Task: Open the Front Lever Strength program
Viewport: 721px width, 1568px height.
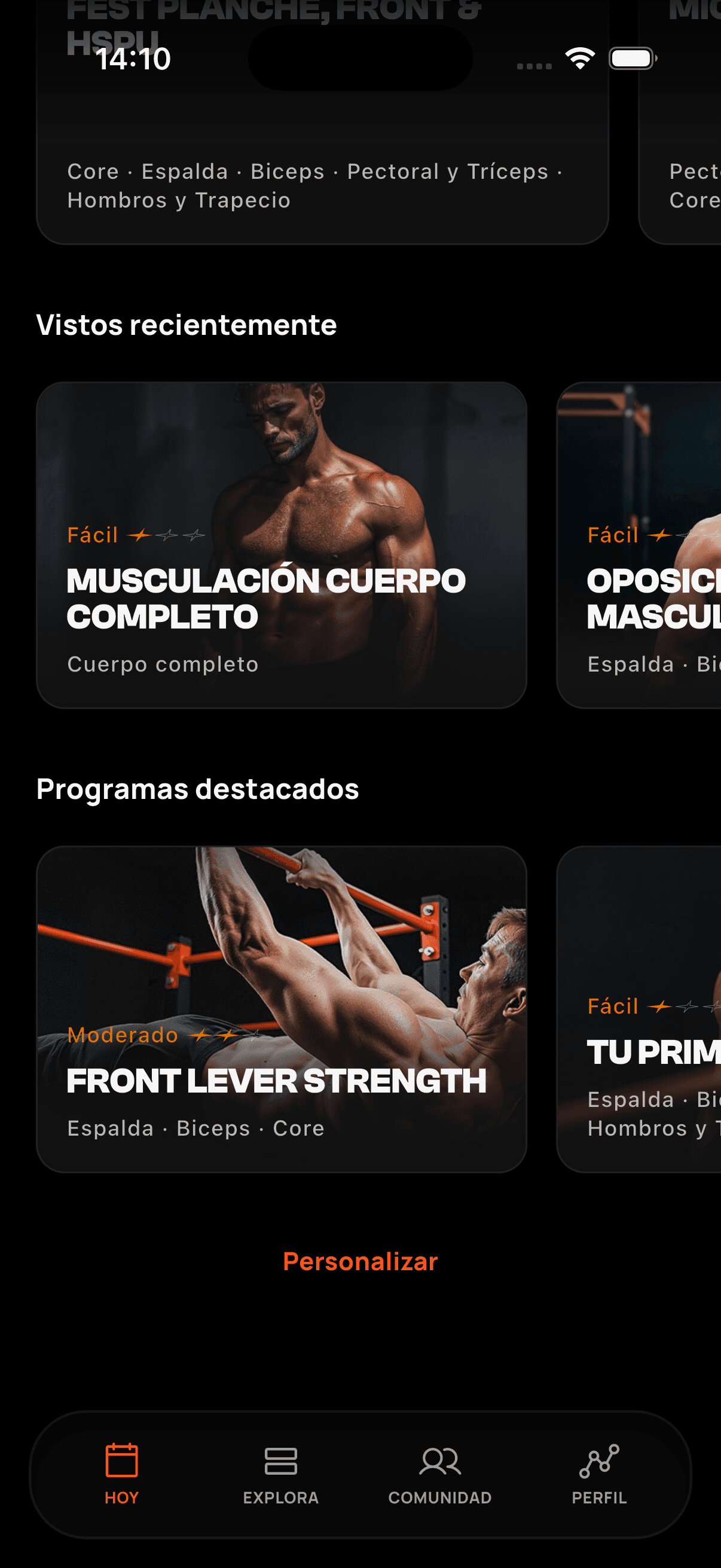Action: coord(282,1004)
